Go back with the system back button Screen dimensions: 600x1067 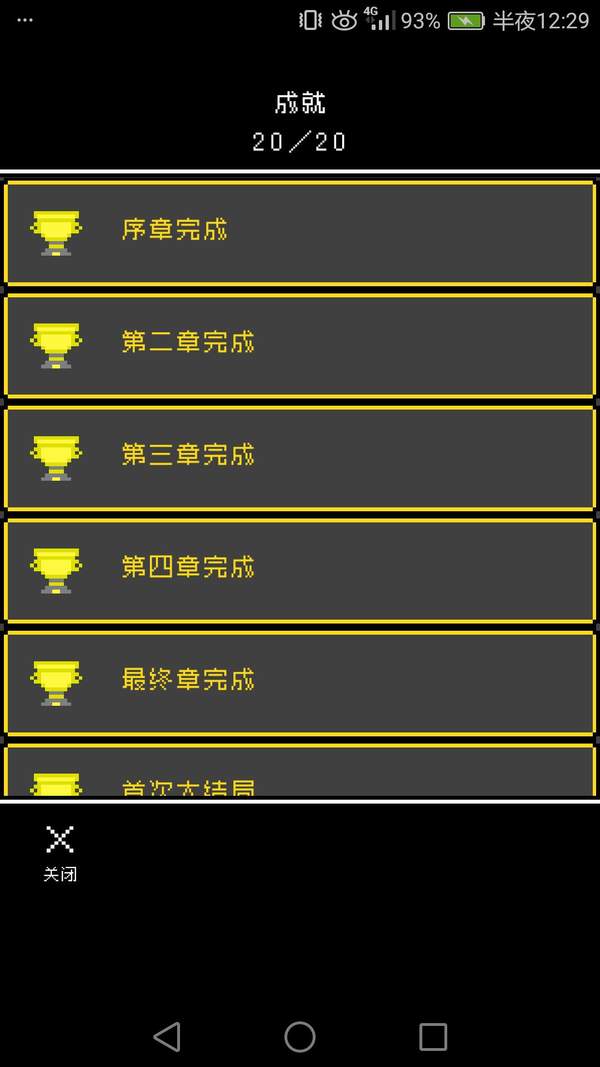[167, 1036]
